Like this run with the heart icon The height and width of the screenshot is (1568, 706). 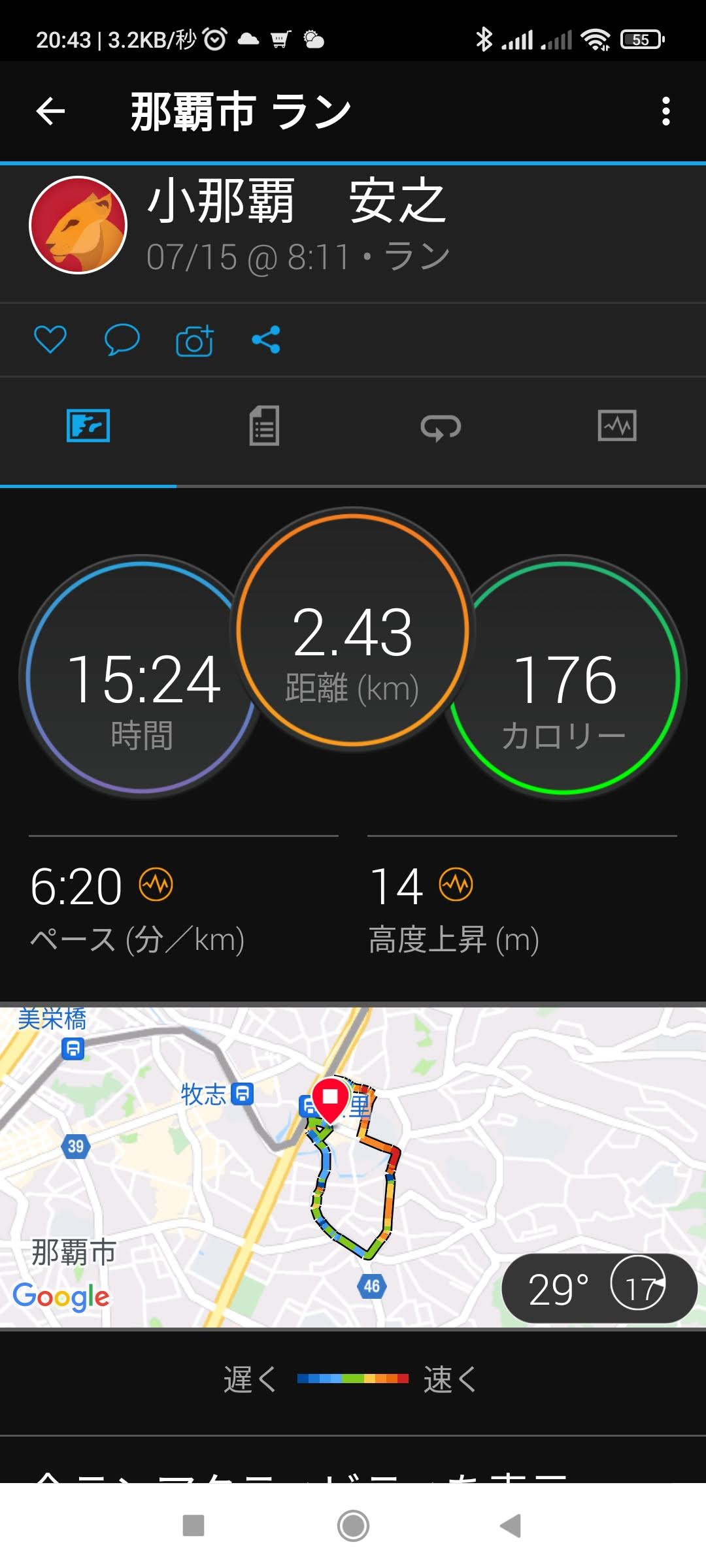tap(50, 340)
